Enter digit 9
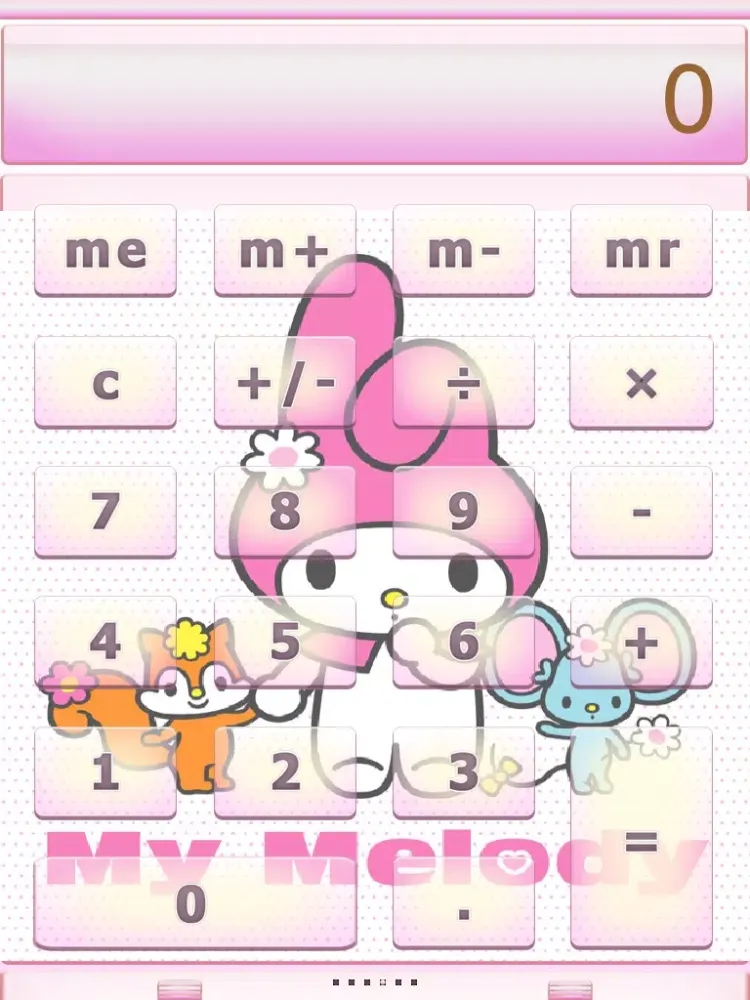This screenshot has height=1000, width=750. coord(464,511)
